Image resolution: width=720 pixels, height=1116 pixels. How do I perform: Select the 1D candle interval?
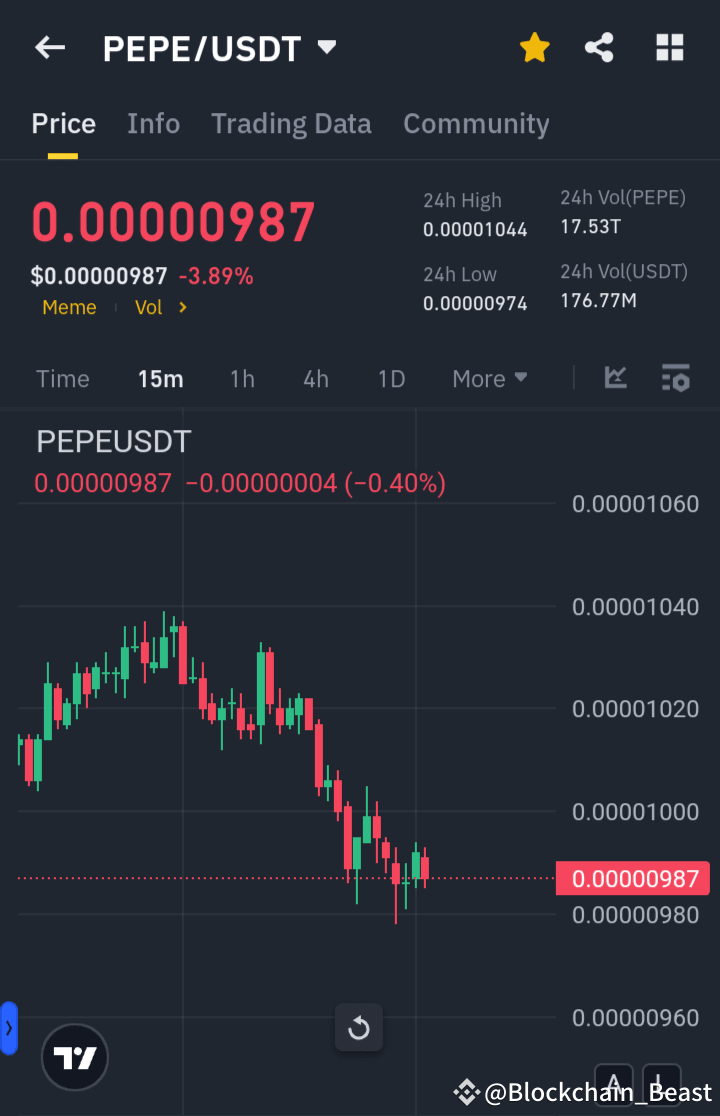391,378
